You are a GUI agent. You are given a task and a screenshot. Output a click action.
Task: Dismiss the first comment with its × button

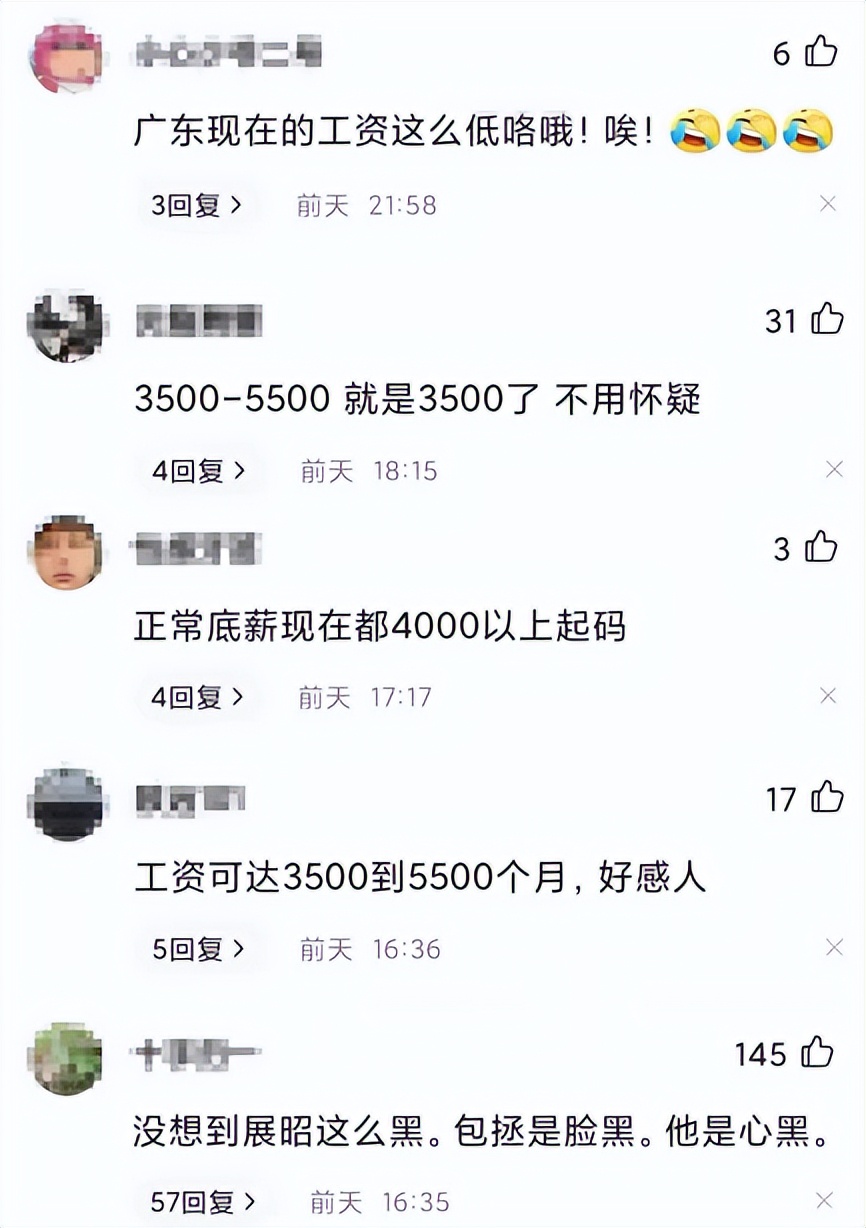tap(828, 205)
